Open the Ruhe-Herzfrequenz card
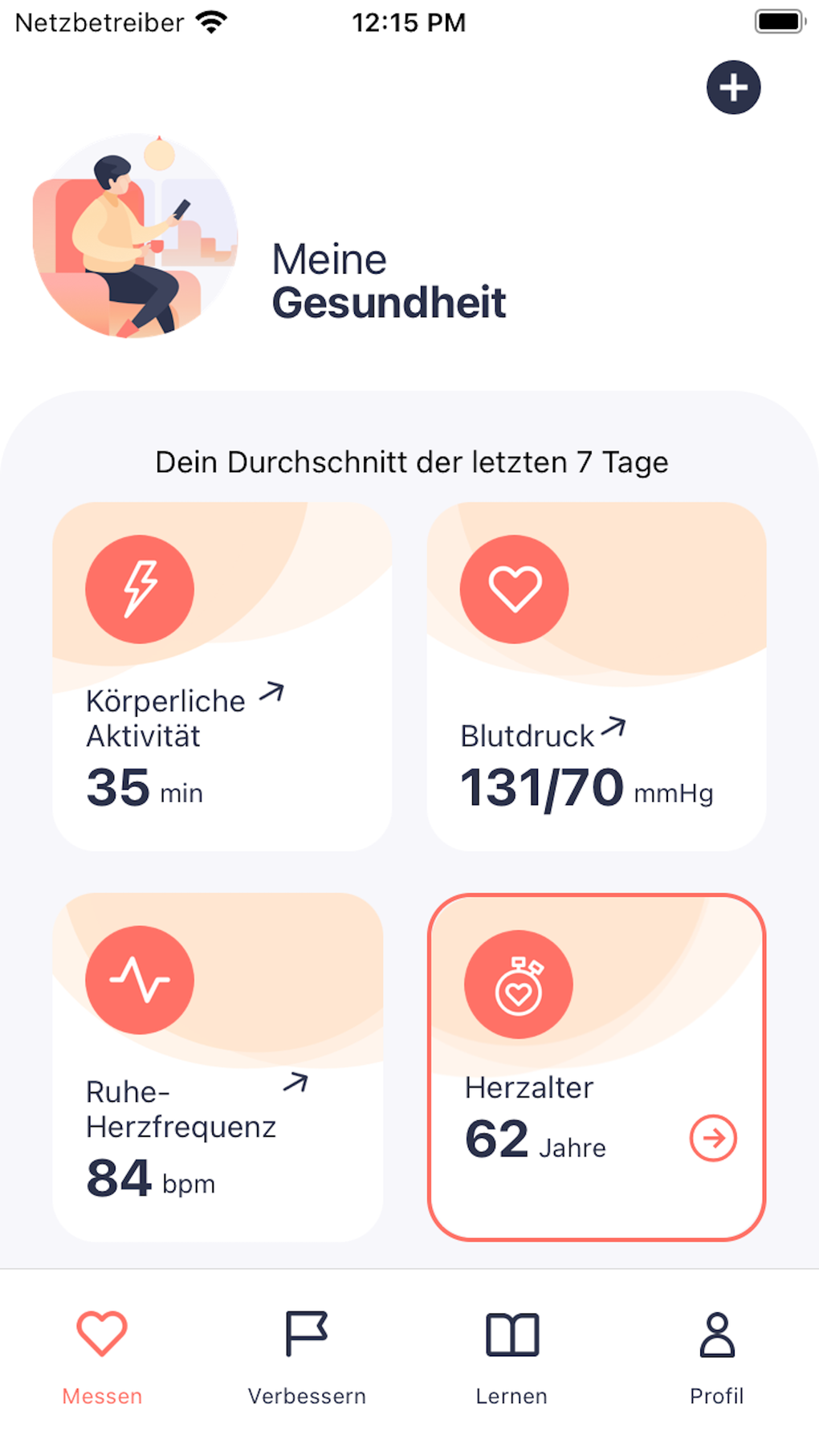819x1456 pixels. click(218, 1067)
